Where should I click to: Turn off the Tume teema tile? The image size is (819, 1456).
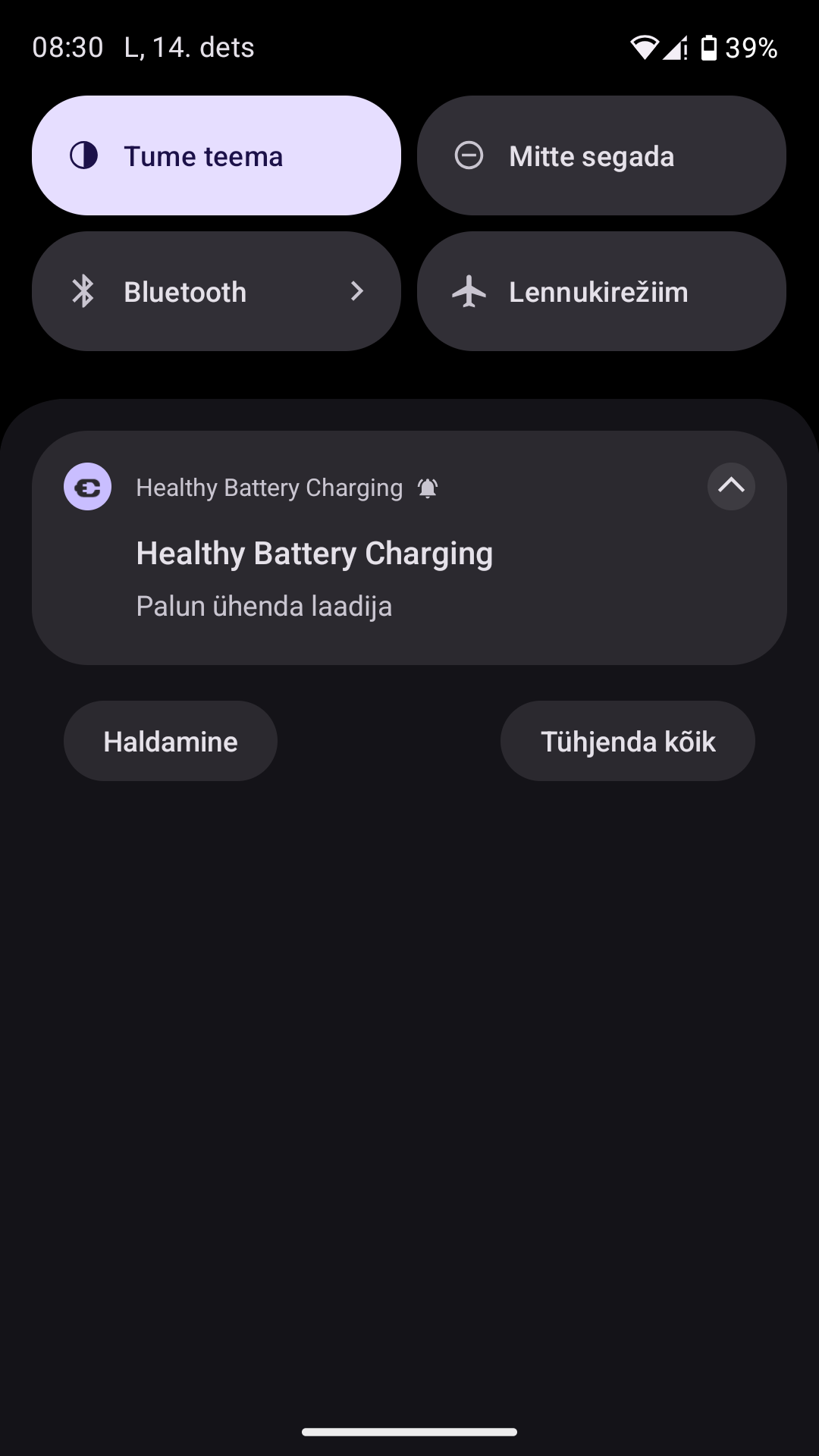[x=216, y=155]
